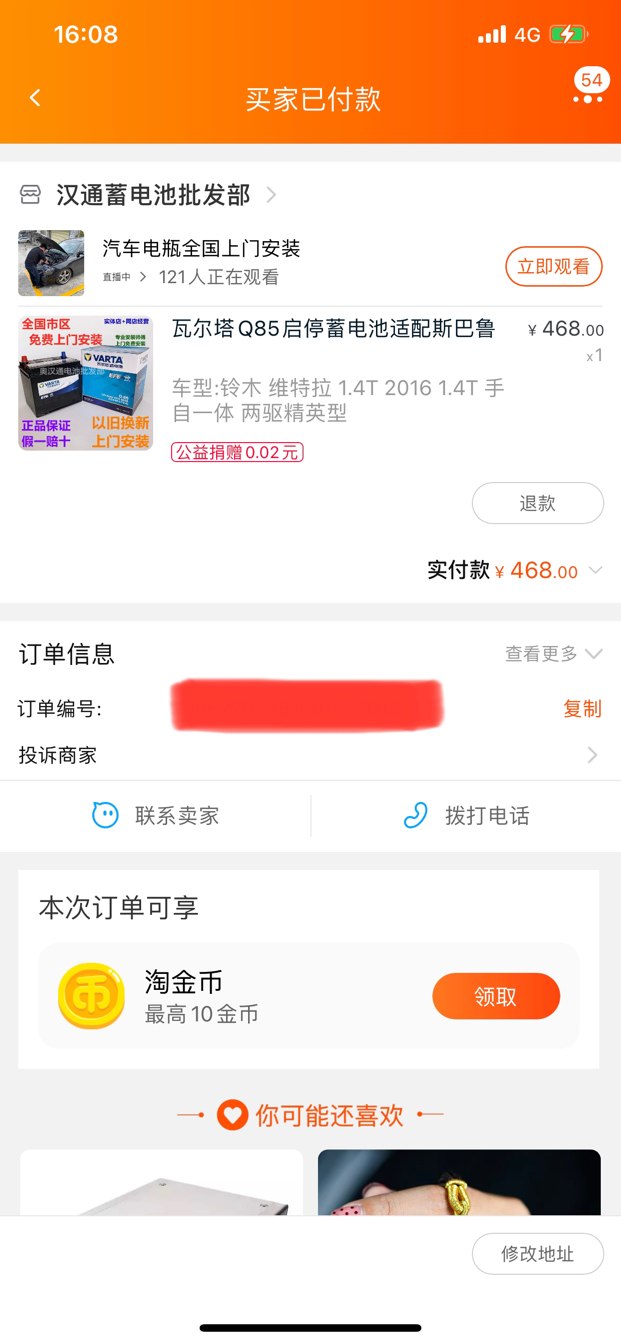Claim the 淘金币 reward with 领取
Image resolution: width=621 pixels, height=1344 pixels.
click(x=495, y=996)
